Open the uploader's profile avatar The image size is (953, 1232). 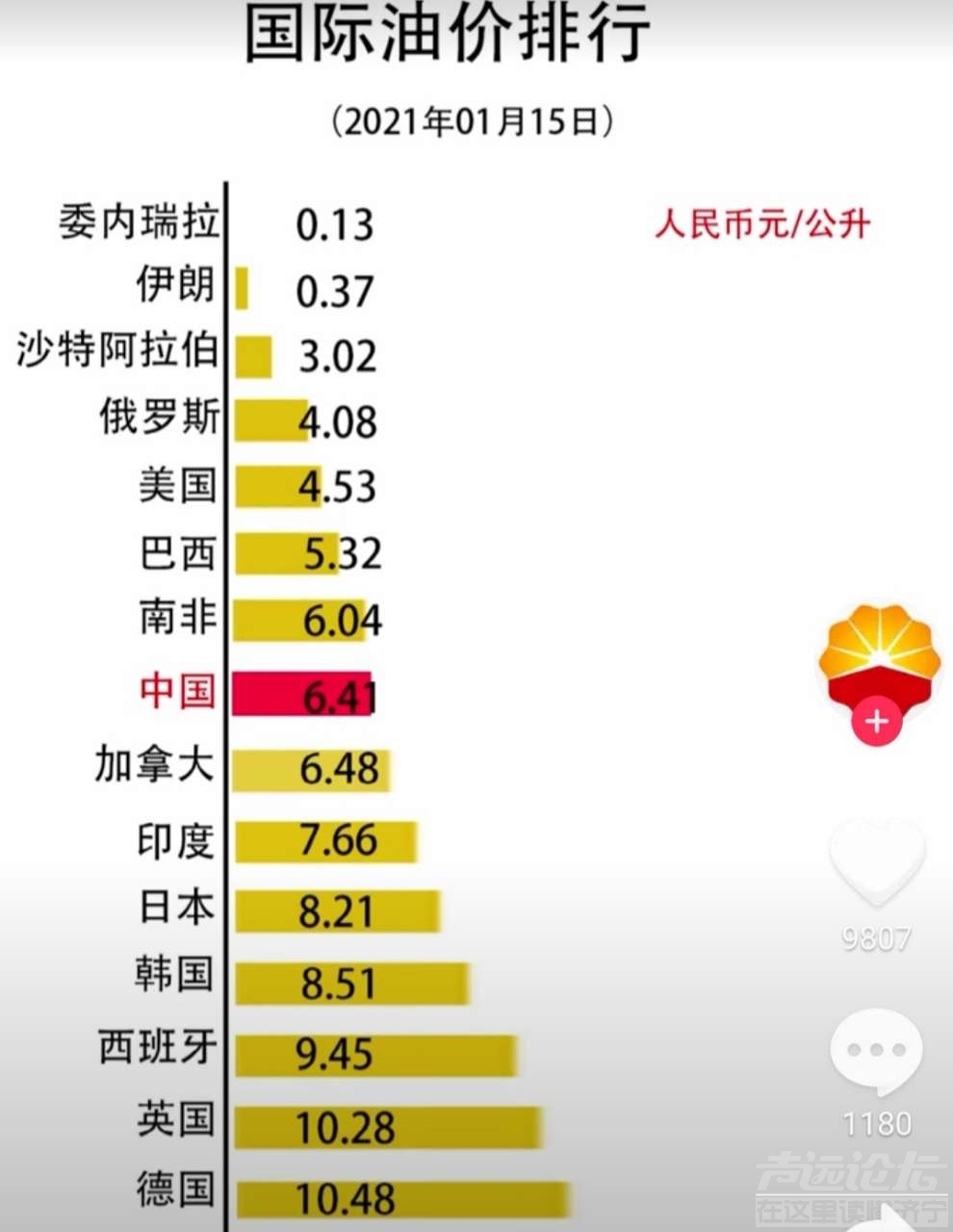(878, 656)
